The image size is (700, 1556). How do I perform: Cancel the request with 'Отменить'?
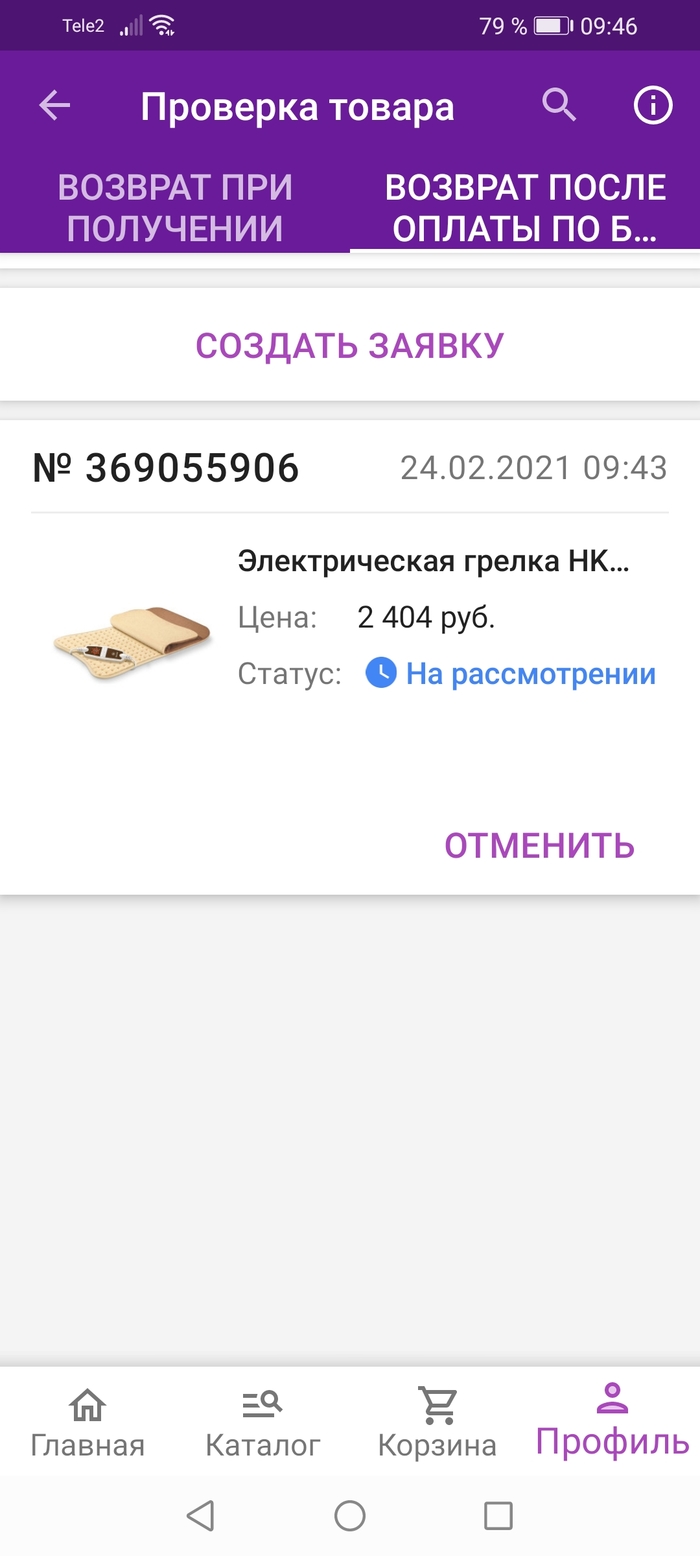coord(539,846)
